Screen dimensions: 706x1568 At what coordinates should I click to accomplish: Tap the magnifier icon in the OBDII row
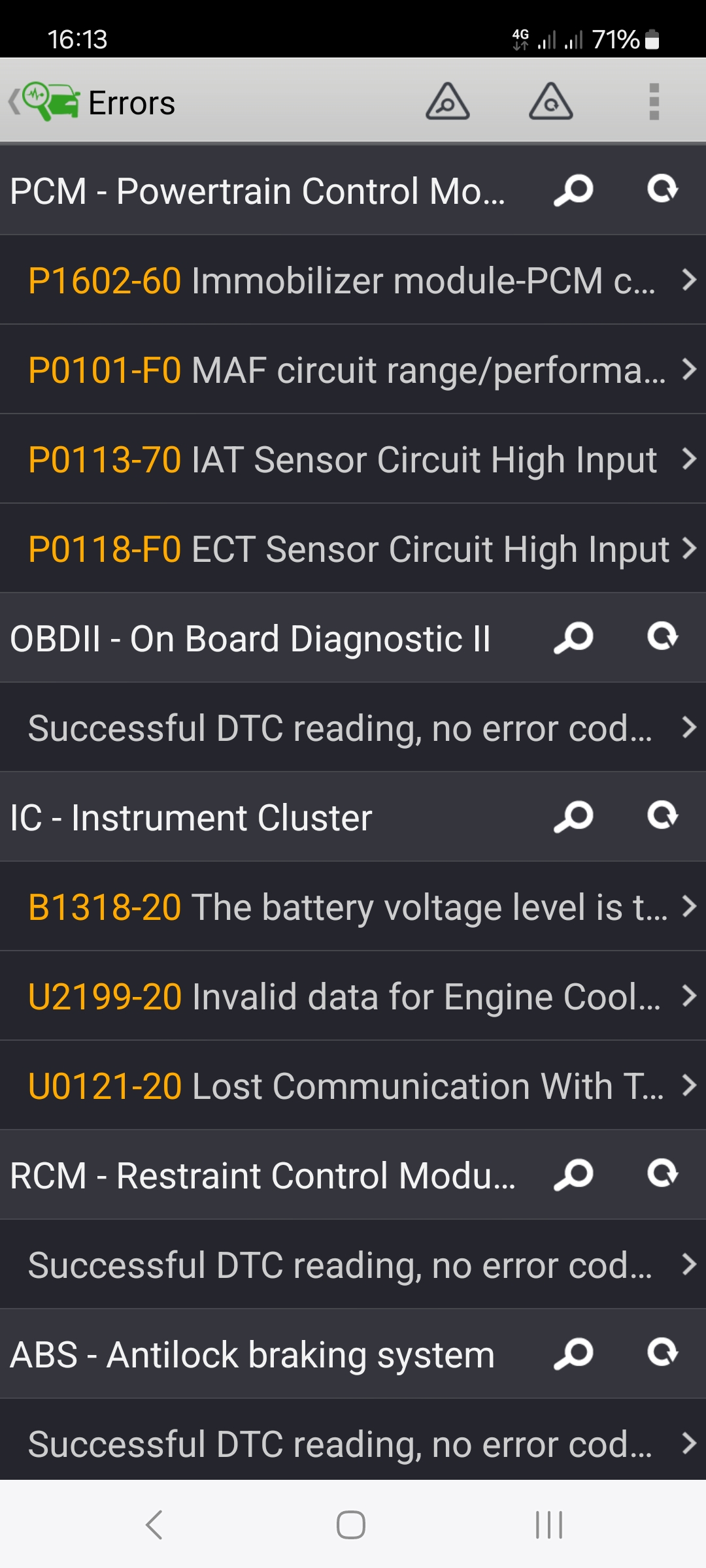(x=573, y=638)
